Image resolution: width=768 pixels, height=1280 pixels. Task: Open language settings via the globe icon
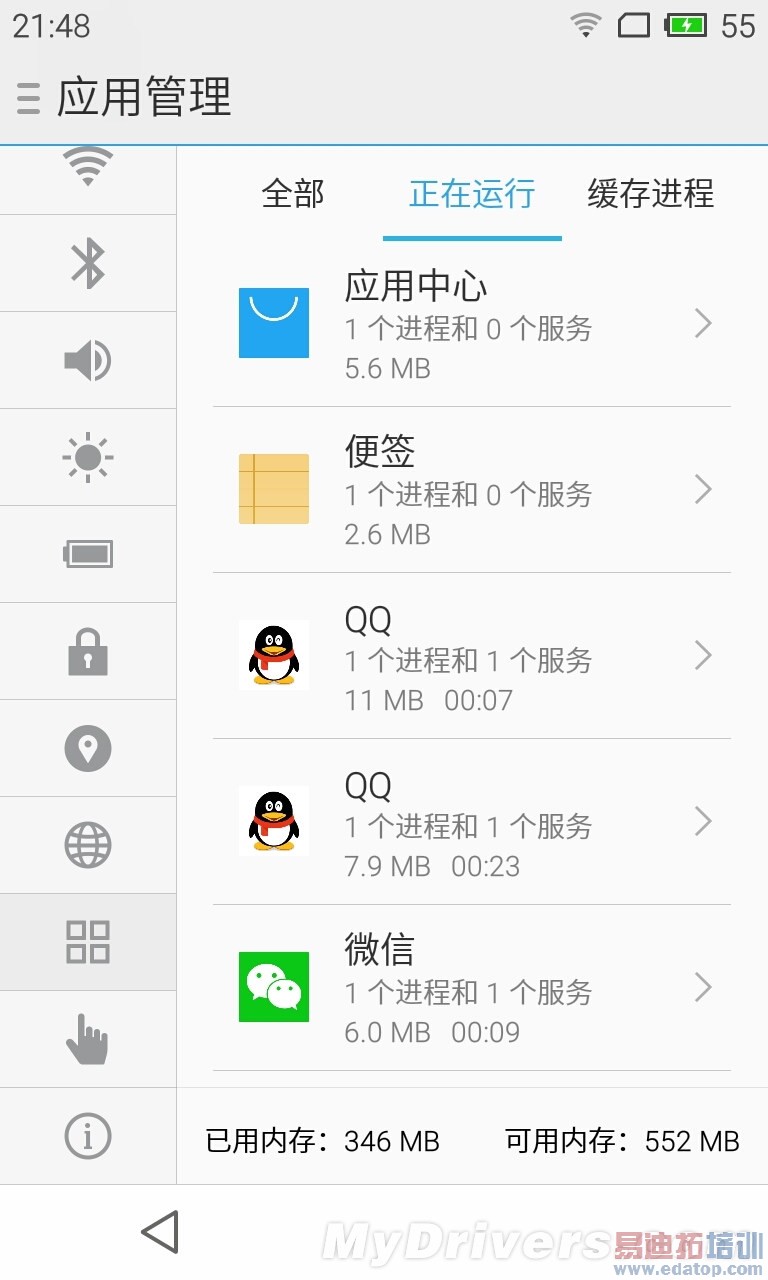(88, 845)
